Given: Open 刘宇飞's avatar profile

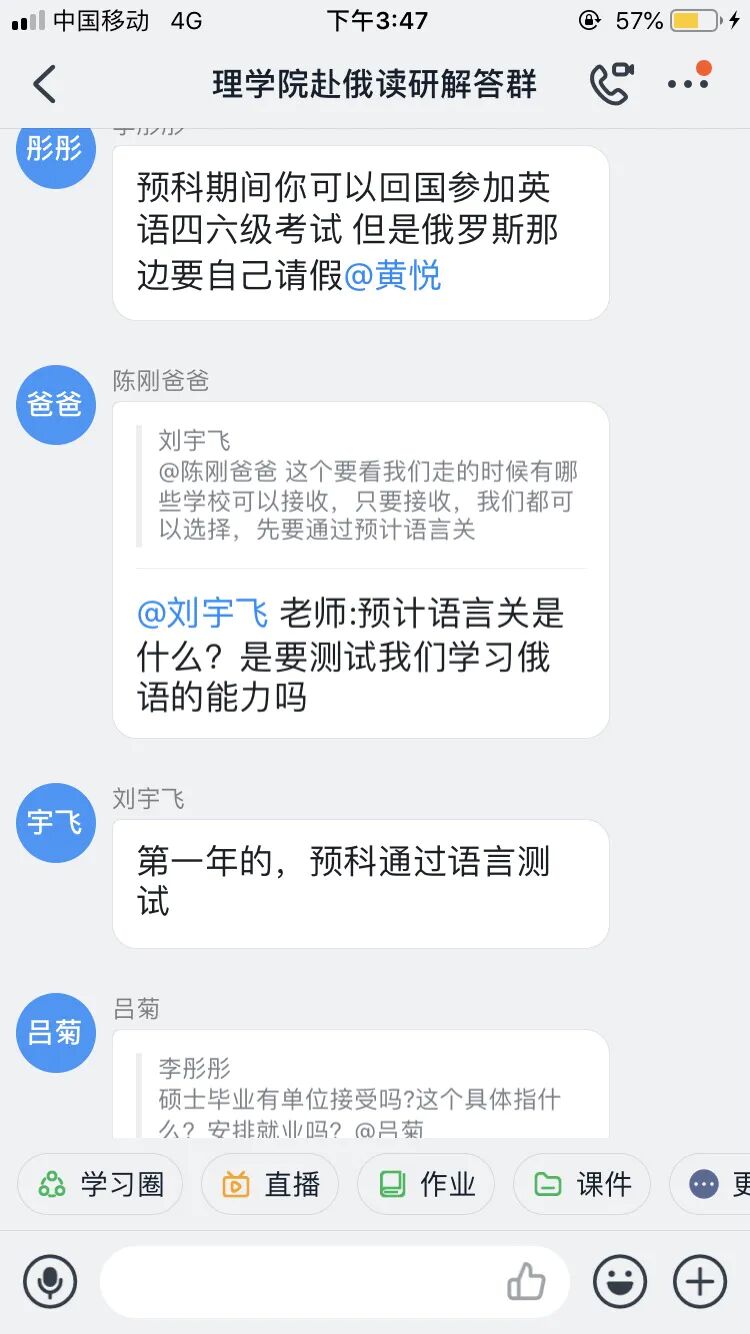Looking at the screenshot, I should [56, 823].
